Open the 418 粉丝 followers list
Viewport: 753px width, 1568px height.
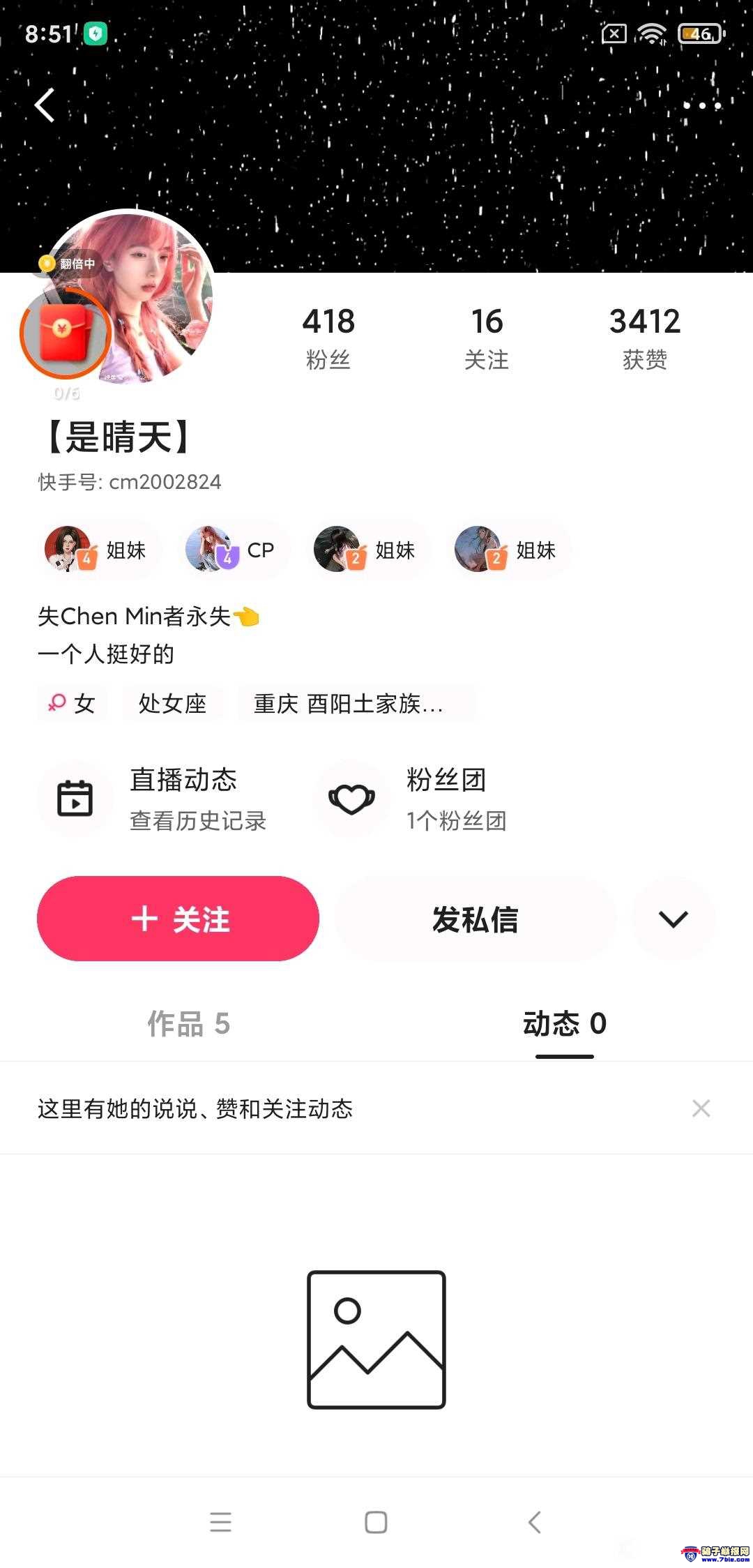(328, 338)
